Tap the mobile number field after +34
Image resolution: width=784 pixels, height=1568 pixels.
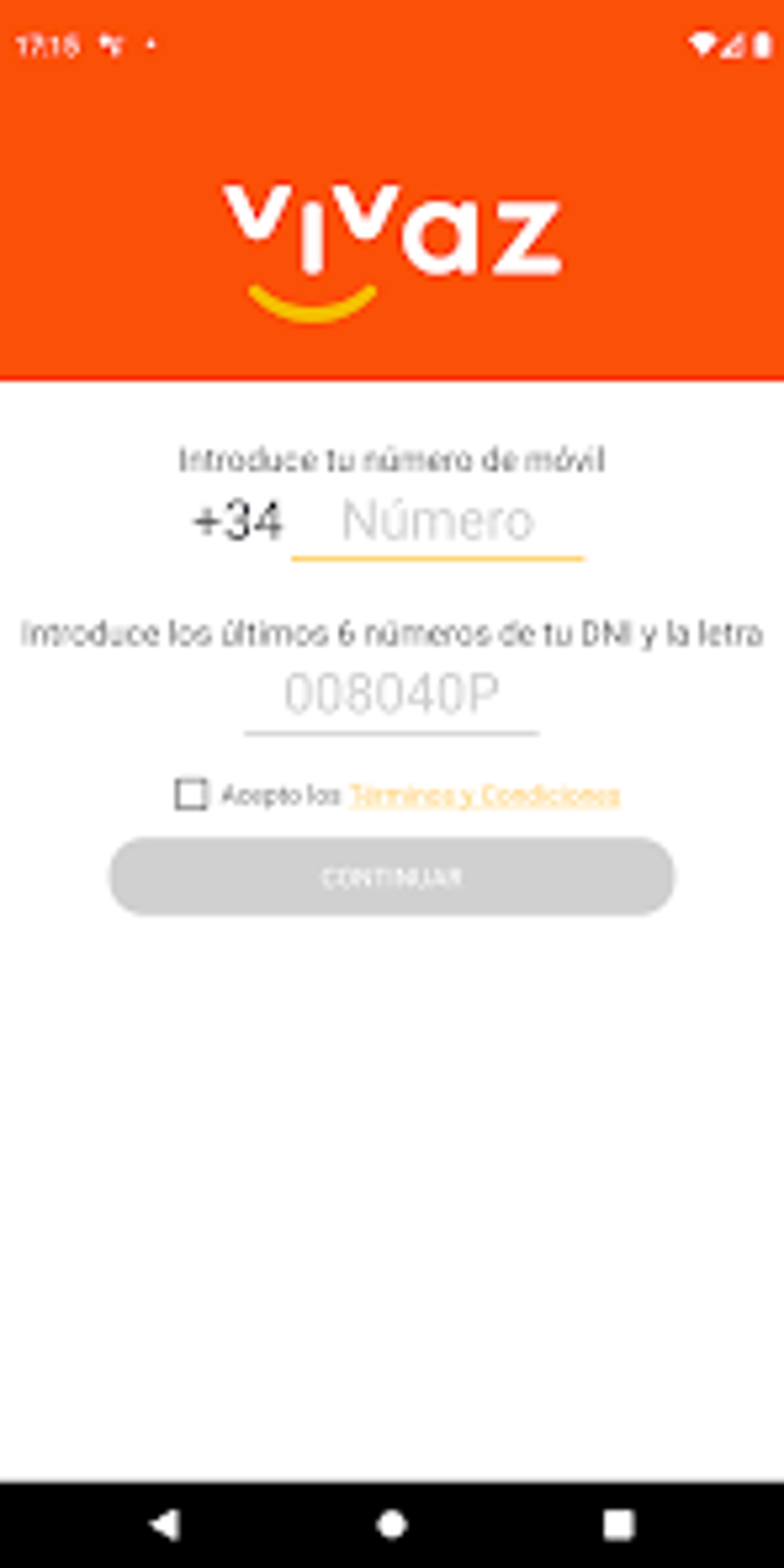pyautogui.click(x=437, y=523)
